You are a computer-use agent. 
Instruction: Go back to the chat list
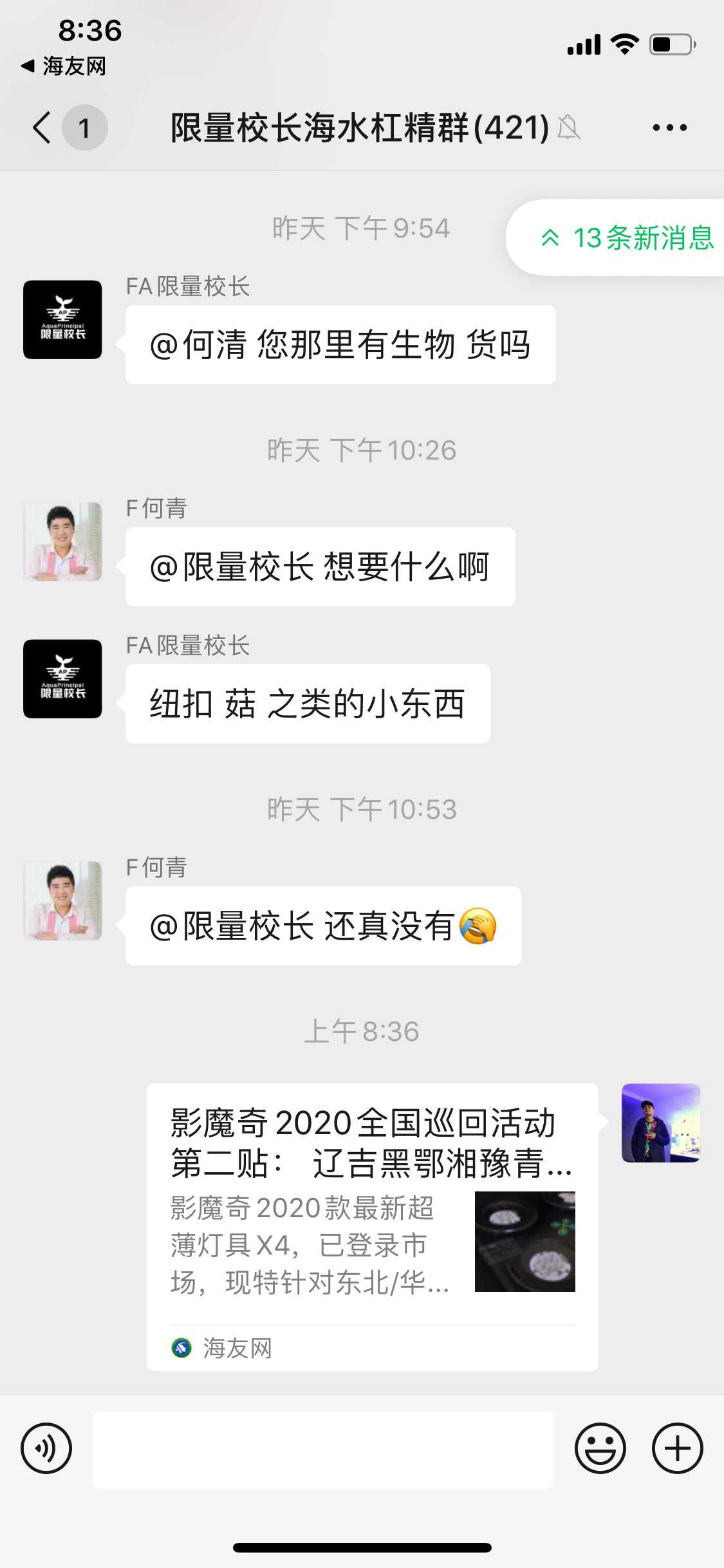click(x=42, y=127)
